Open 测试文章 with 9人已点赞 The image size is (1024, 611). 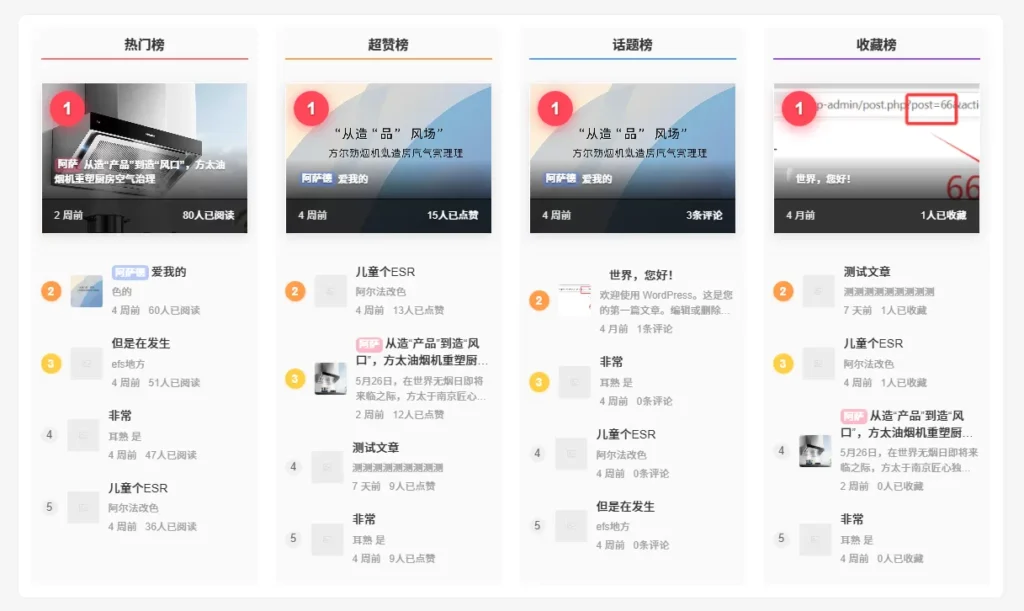[x=376, y=447]
